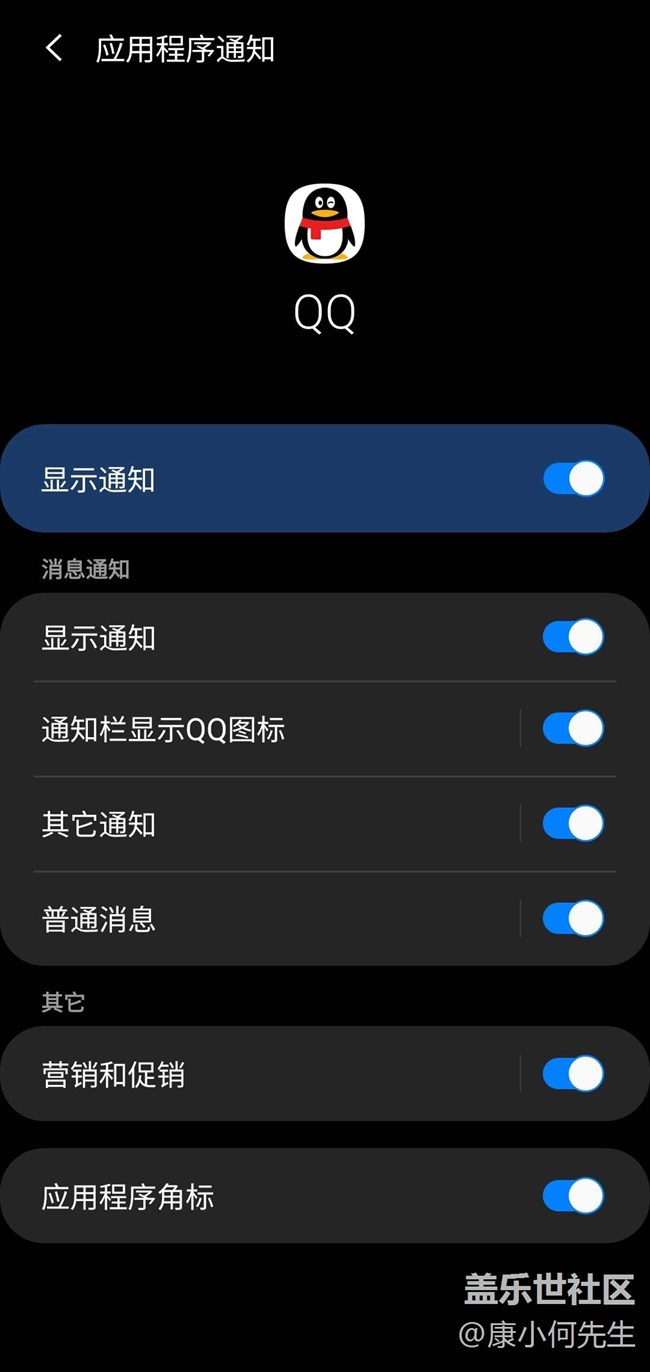650x1372 pixels.
Task: Toggle 显示通知 switch in the 消息通知 section
Action: (574, 637)
